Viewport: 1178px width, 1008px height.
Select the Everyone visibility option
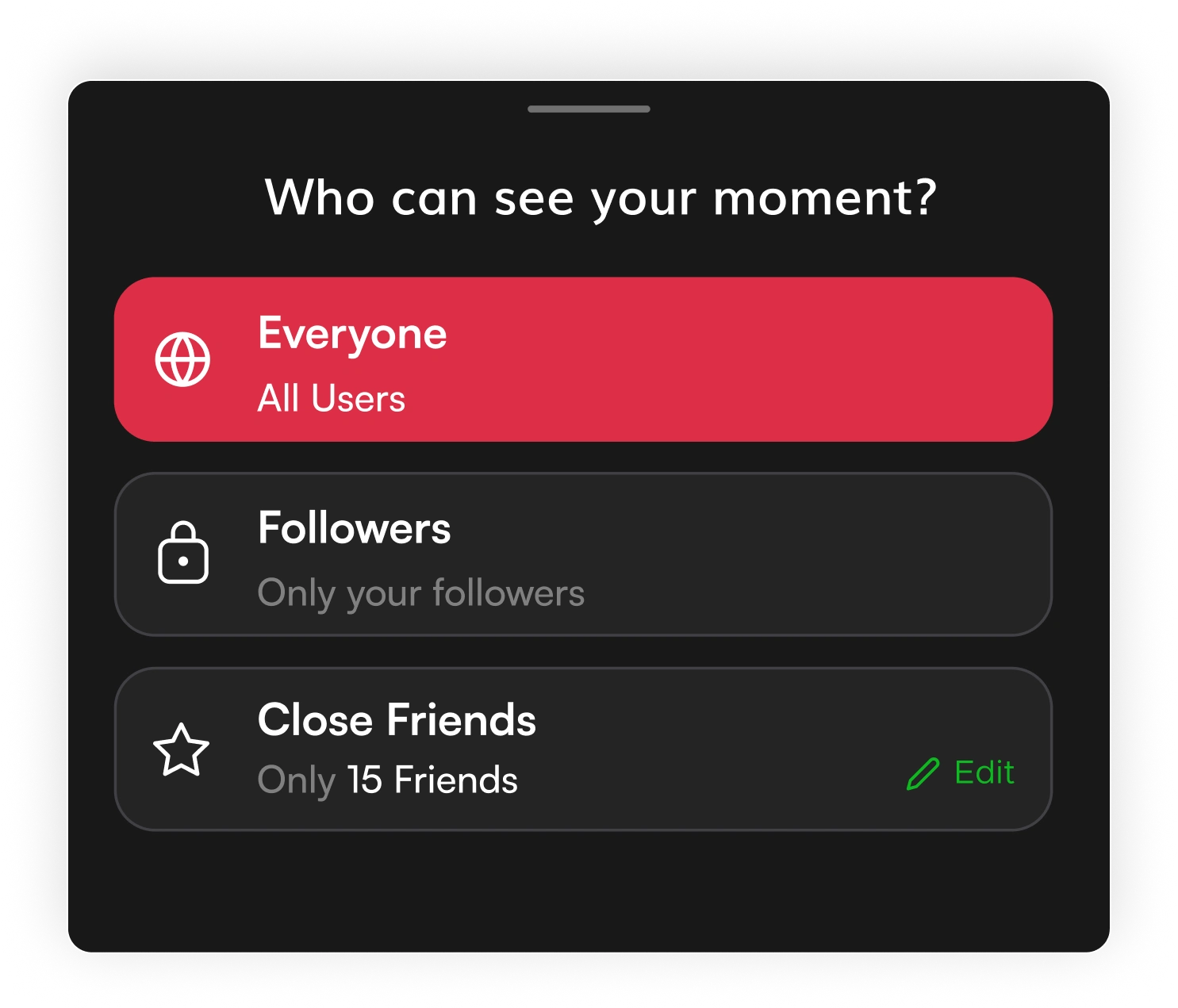click(x=583, y=359)
